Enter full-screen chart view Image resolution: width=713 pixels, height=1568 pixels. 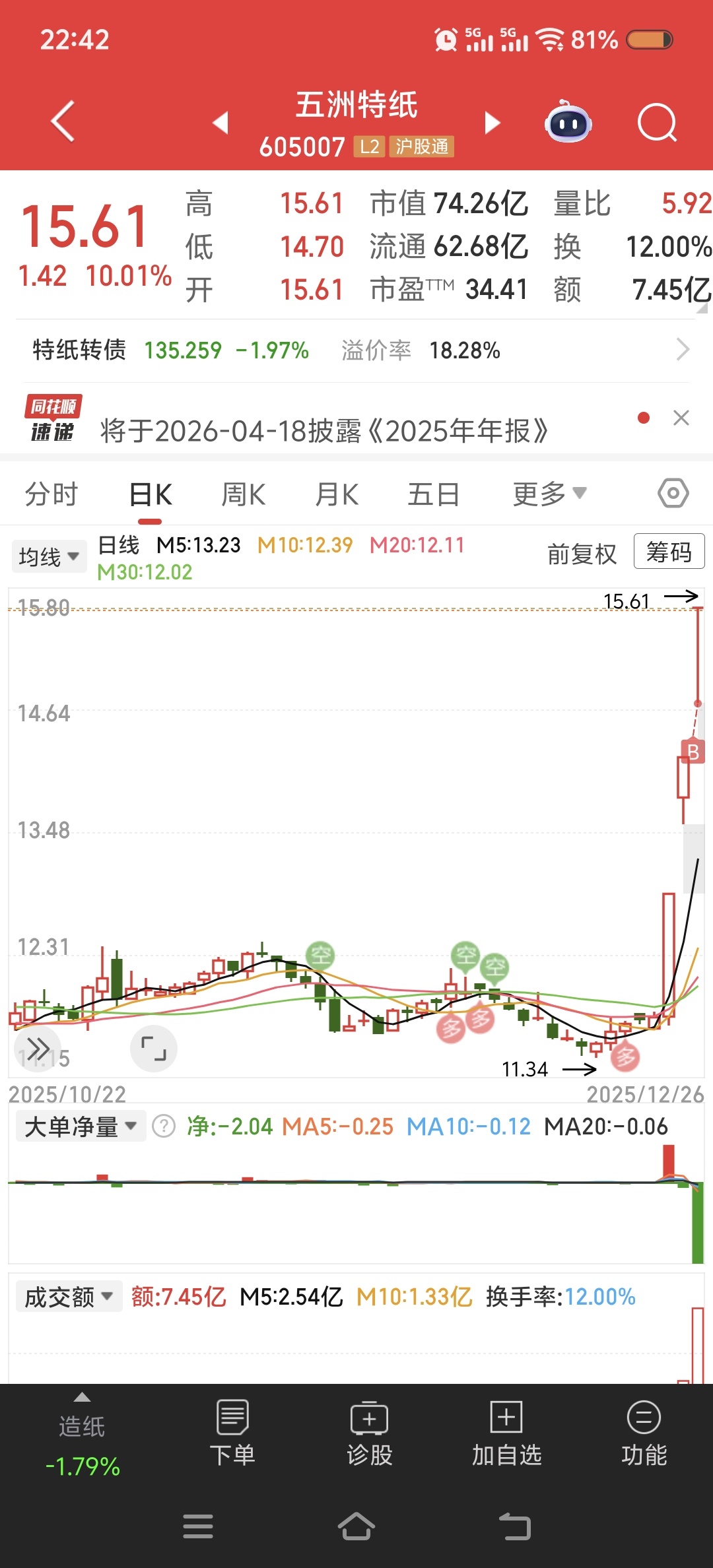pos(154,1048)
